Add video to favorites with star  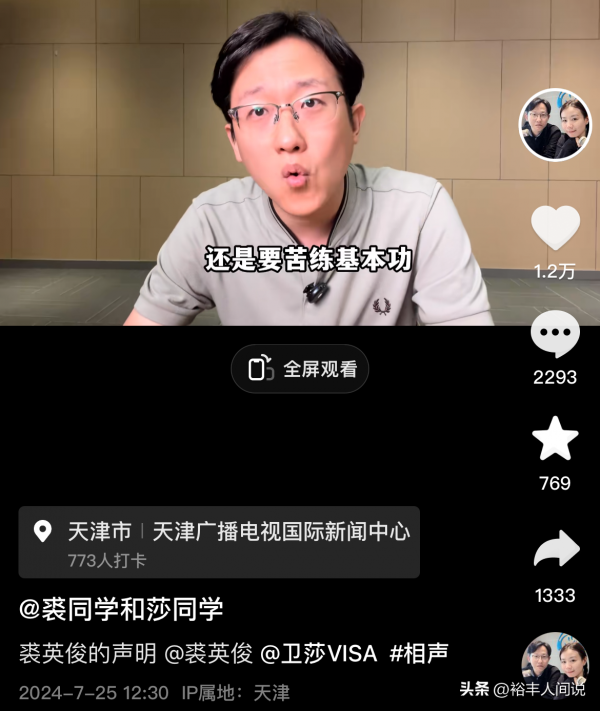tap(555, 439)
